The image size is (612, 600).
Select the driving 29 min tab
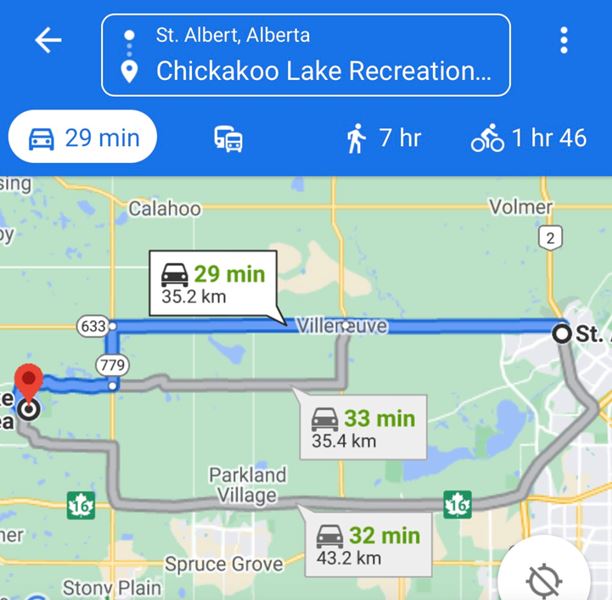83,137
